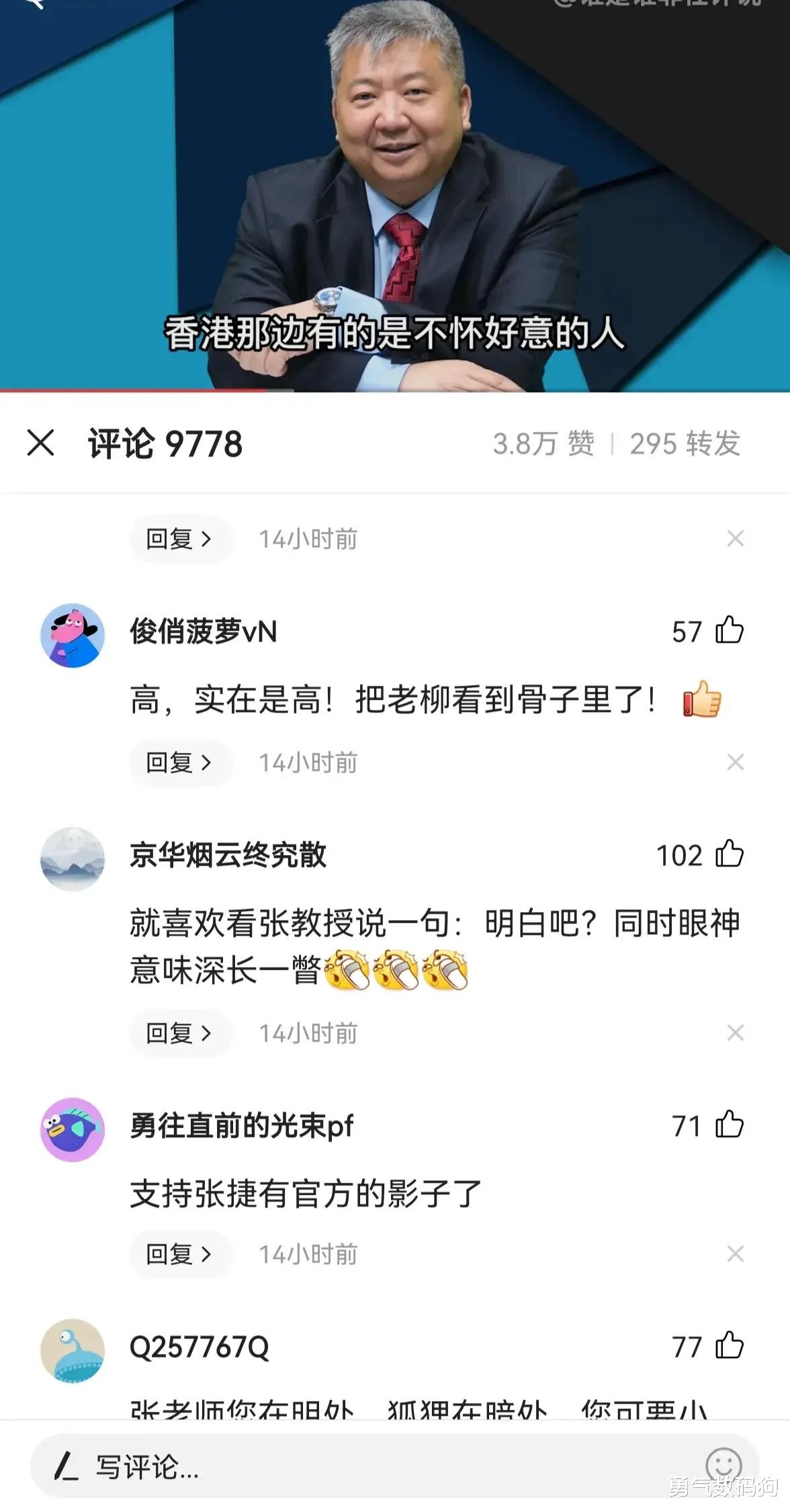The width and height of the screenshot is (790, 1512).
Task: View the 3.8万 赞 likes count
Action: pos(543,445)
